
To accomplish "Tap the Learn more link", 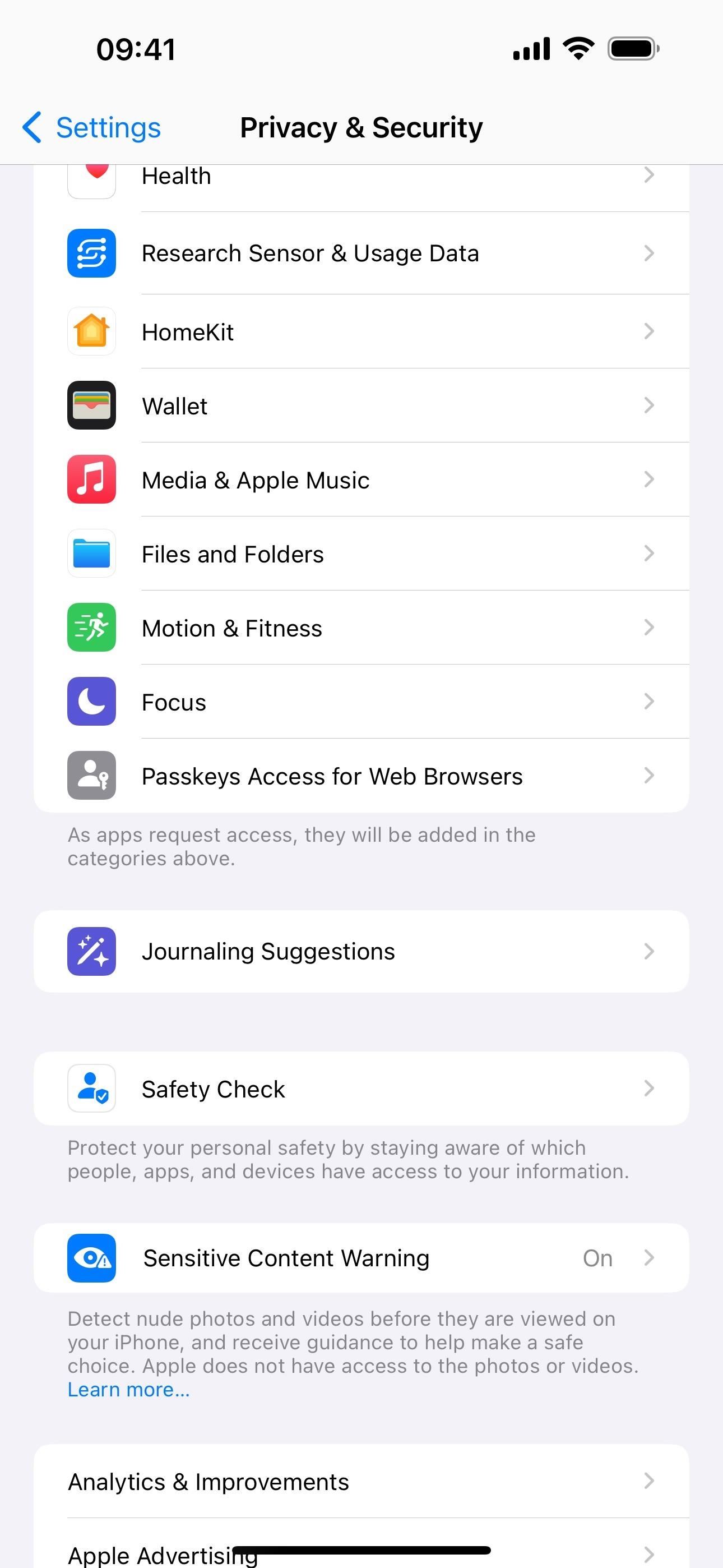I will click(x=128, y=1390).
